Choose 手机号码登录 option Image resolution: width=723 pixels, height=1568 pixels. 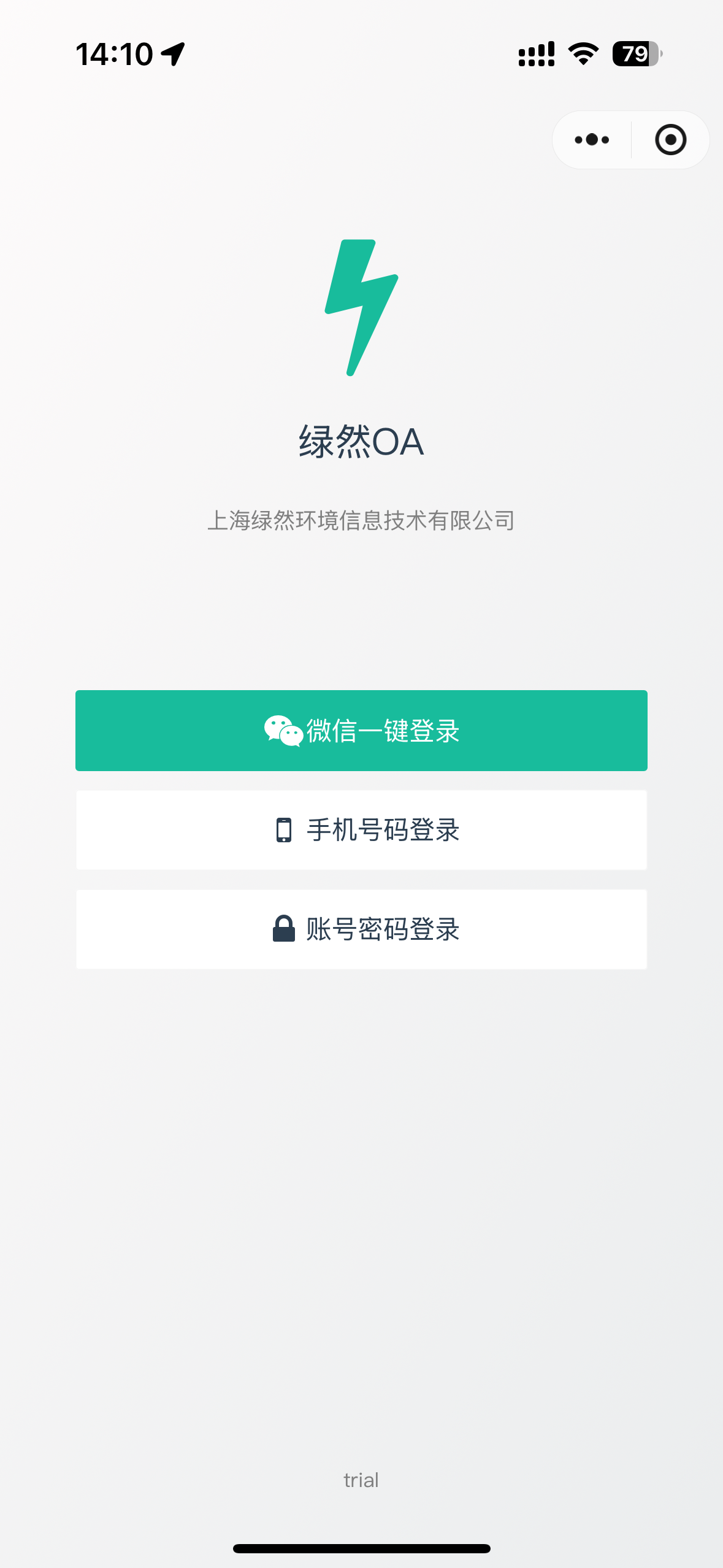point(361,830)
